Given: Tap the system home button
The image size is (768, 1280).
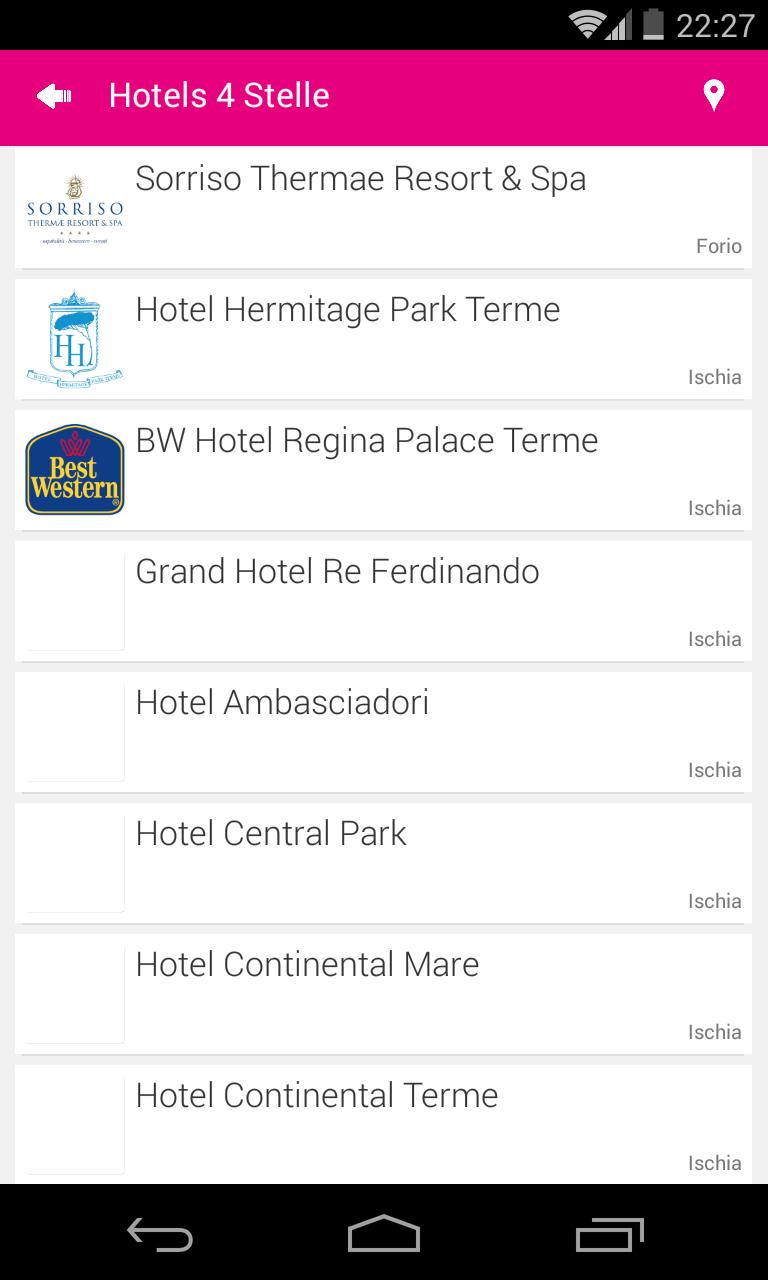Looking at the screenshot, I should point(384,1234).
